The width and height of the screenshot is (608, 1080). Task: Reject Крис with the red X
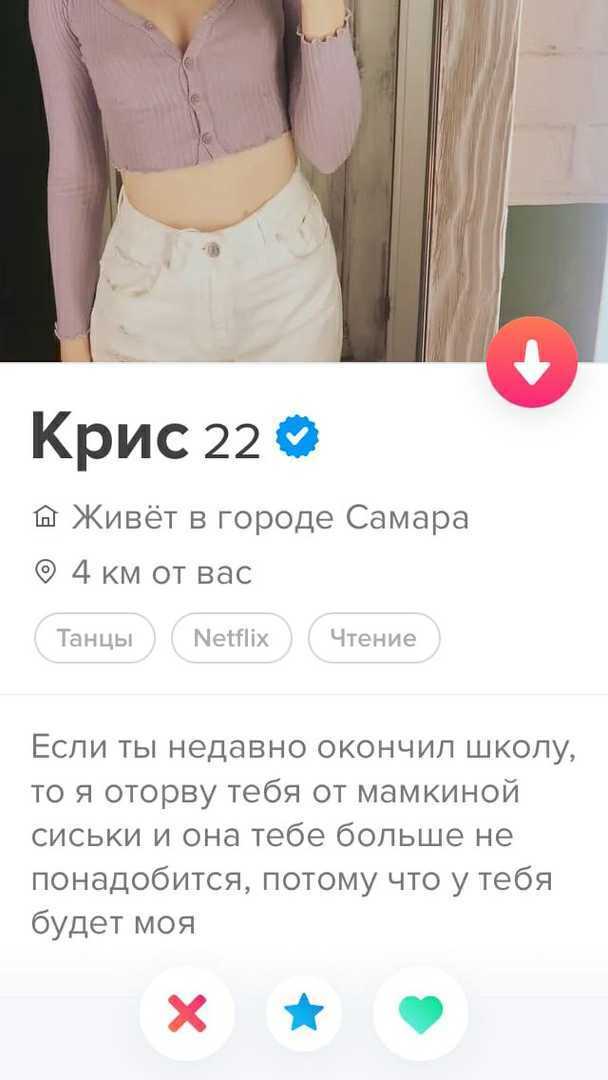pos(188,1014)
